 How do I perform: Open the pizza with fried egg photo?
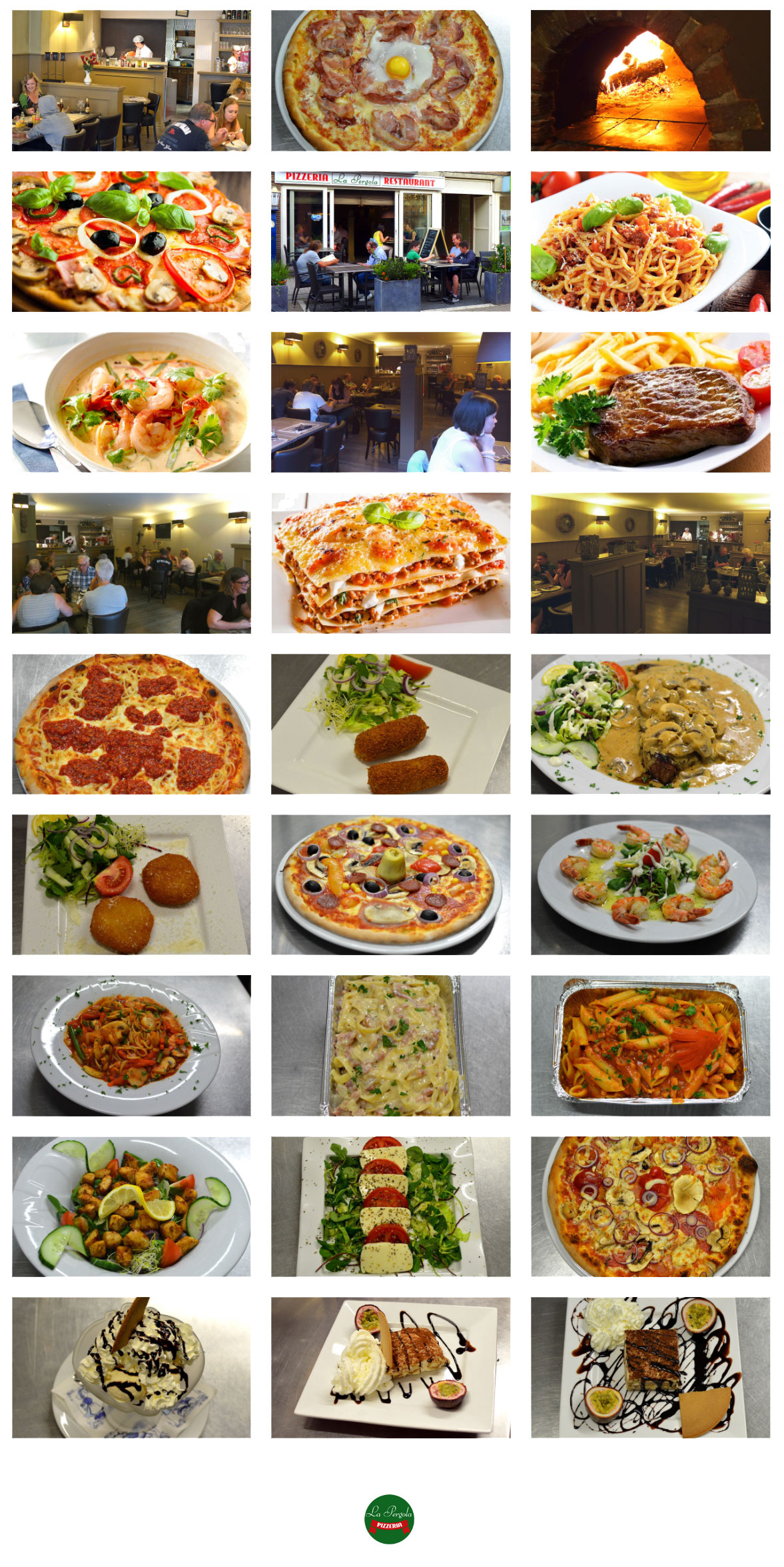click(x=390, y=80)
